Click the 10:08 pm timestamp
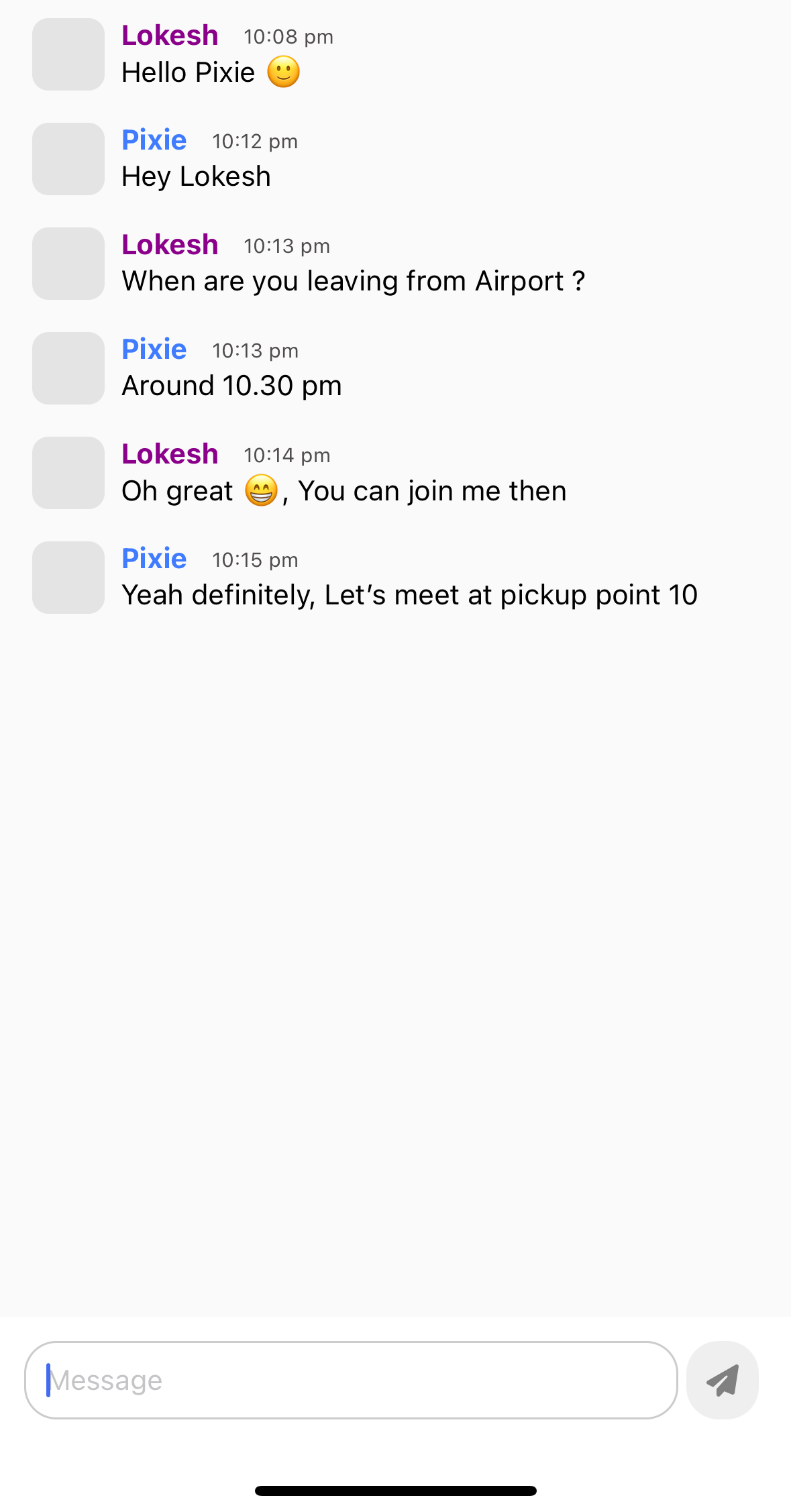Viewport: 791px width, 1512px height. pos(288,37)
